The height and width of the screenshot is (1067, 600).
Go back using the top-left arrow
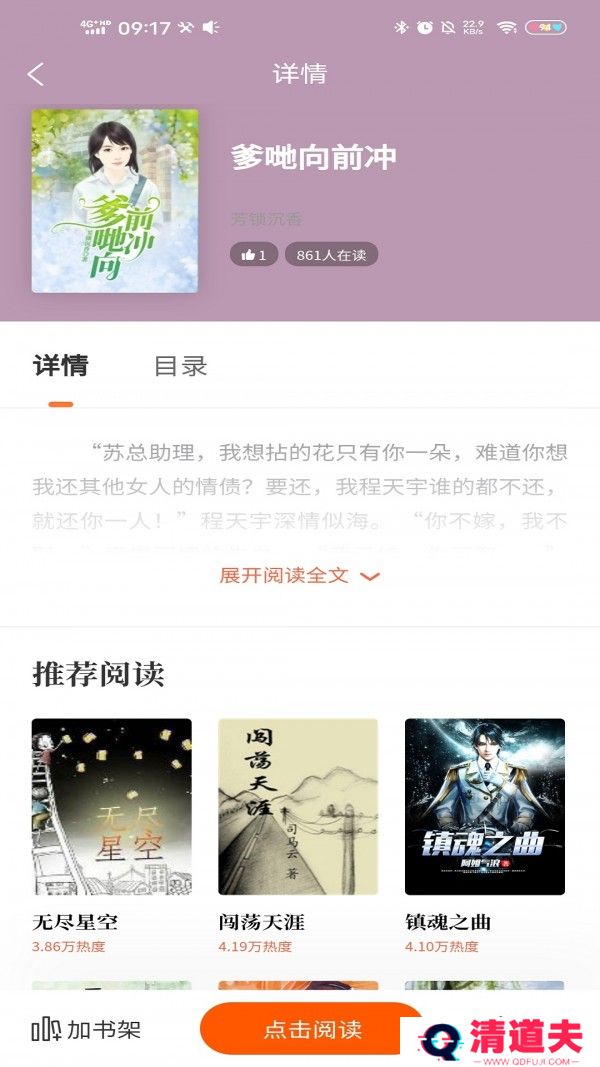(36, 74)
